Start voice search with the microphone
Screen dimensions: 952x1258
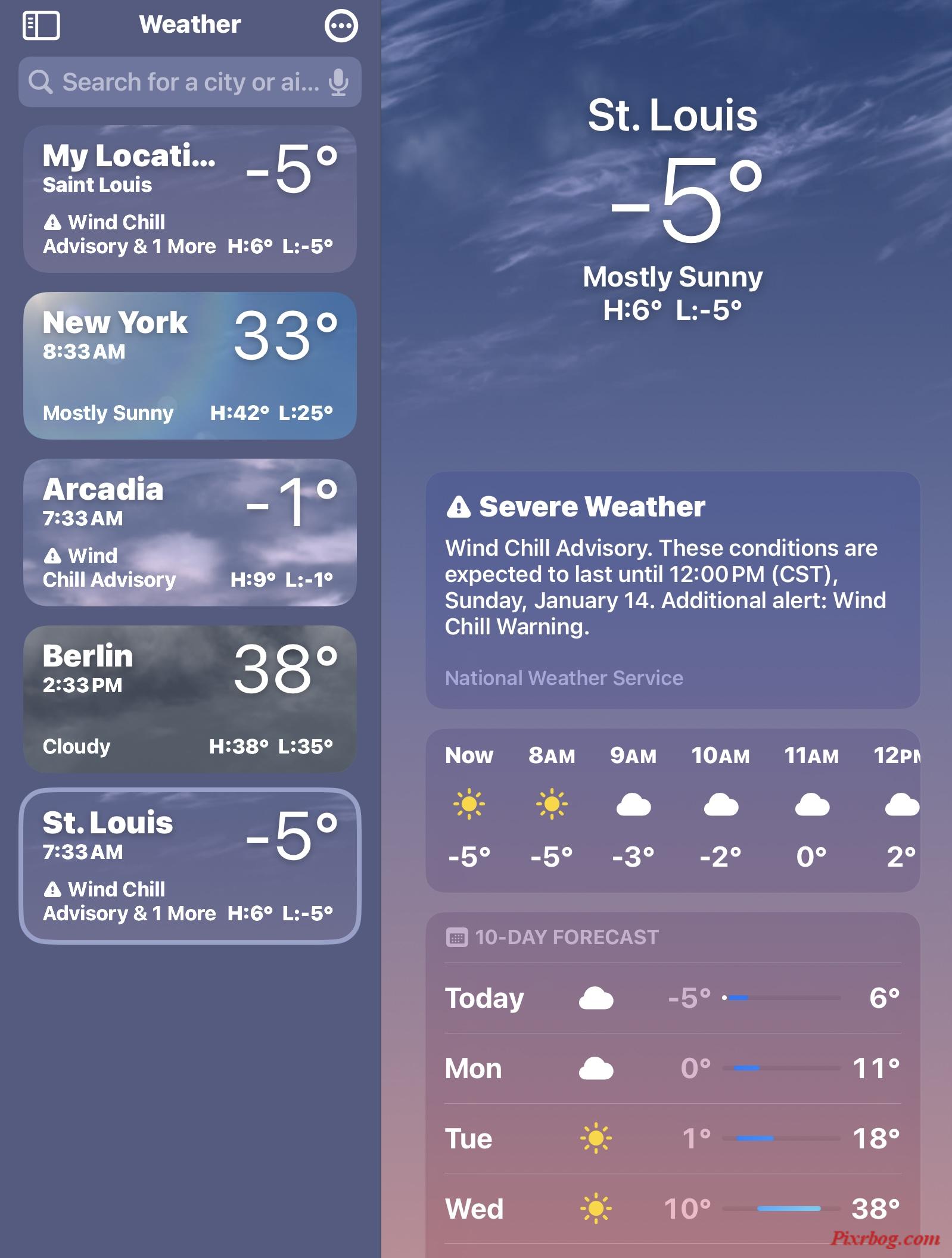tap(338, 82)
